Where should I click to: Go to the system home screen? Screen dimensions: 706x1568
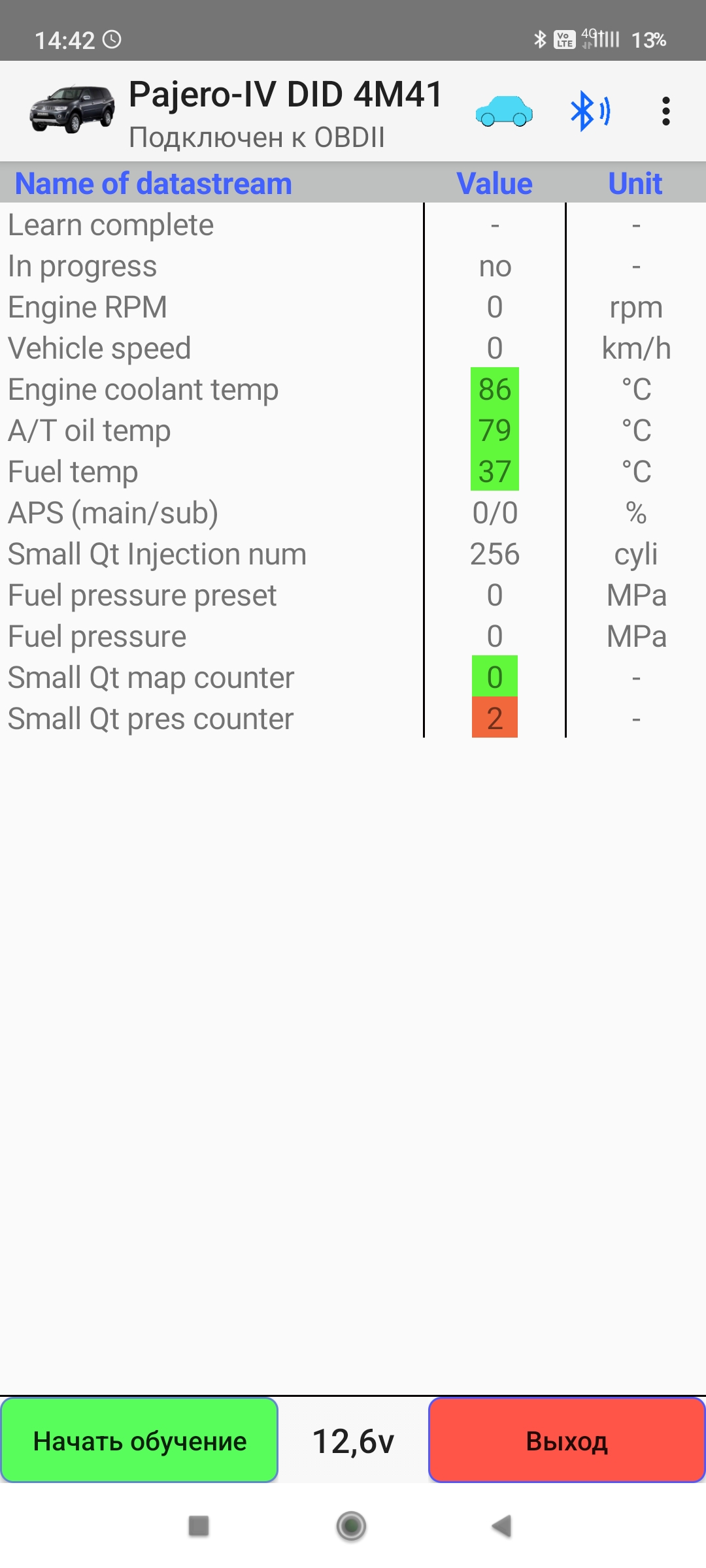351,1526
